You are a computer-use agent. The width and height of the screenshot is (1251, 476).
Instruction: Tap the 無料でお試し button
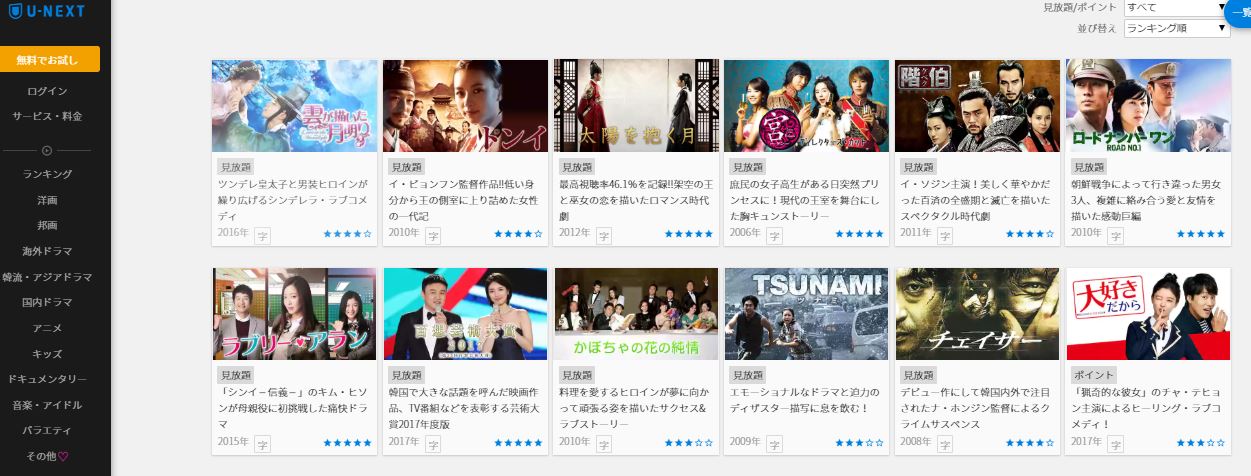click(x=49, y=59)
